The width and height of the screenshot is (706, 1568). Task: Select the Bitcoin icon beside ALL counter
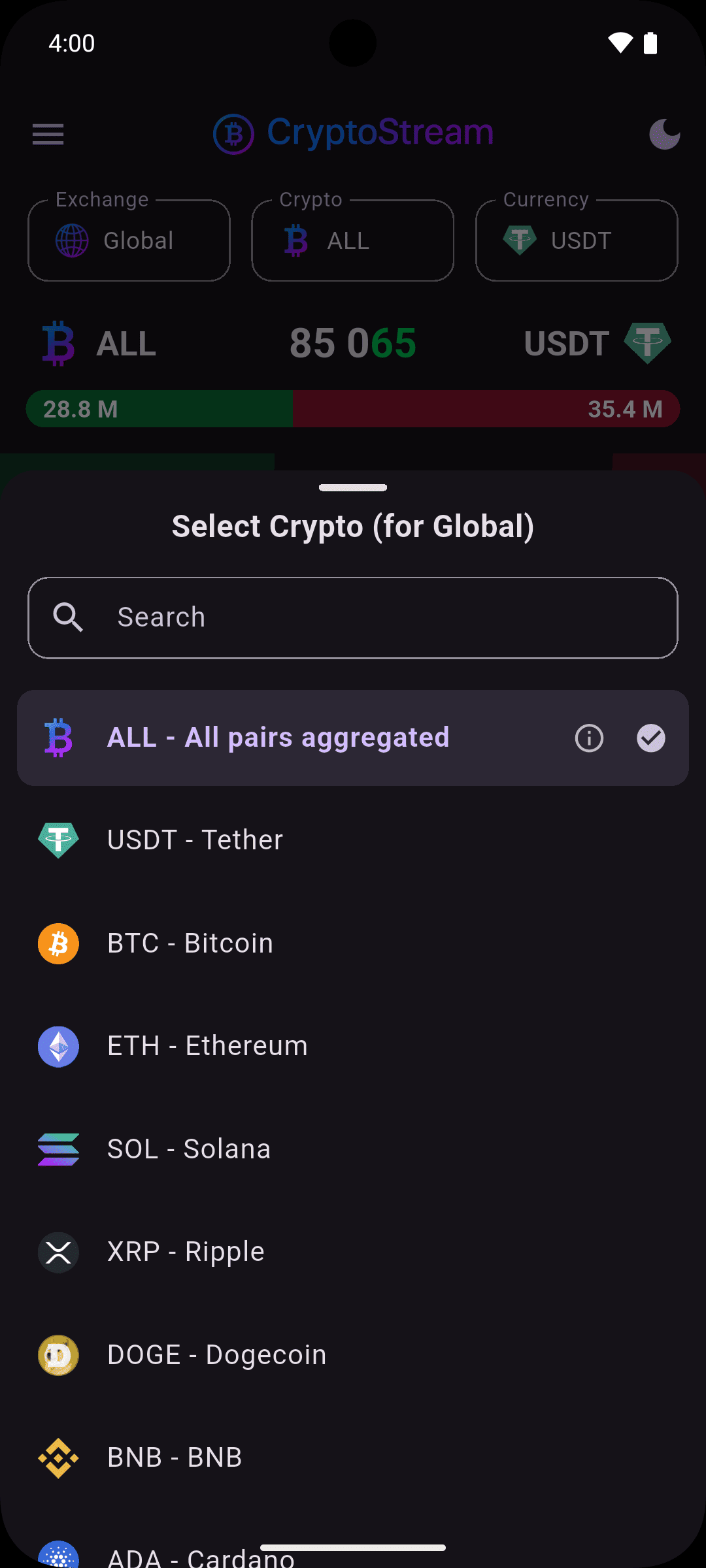pyautogui.click(x=58, y=343)
